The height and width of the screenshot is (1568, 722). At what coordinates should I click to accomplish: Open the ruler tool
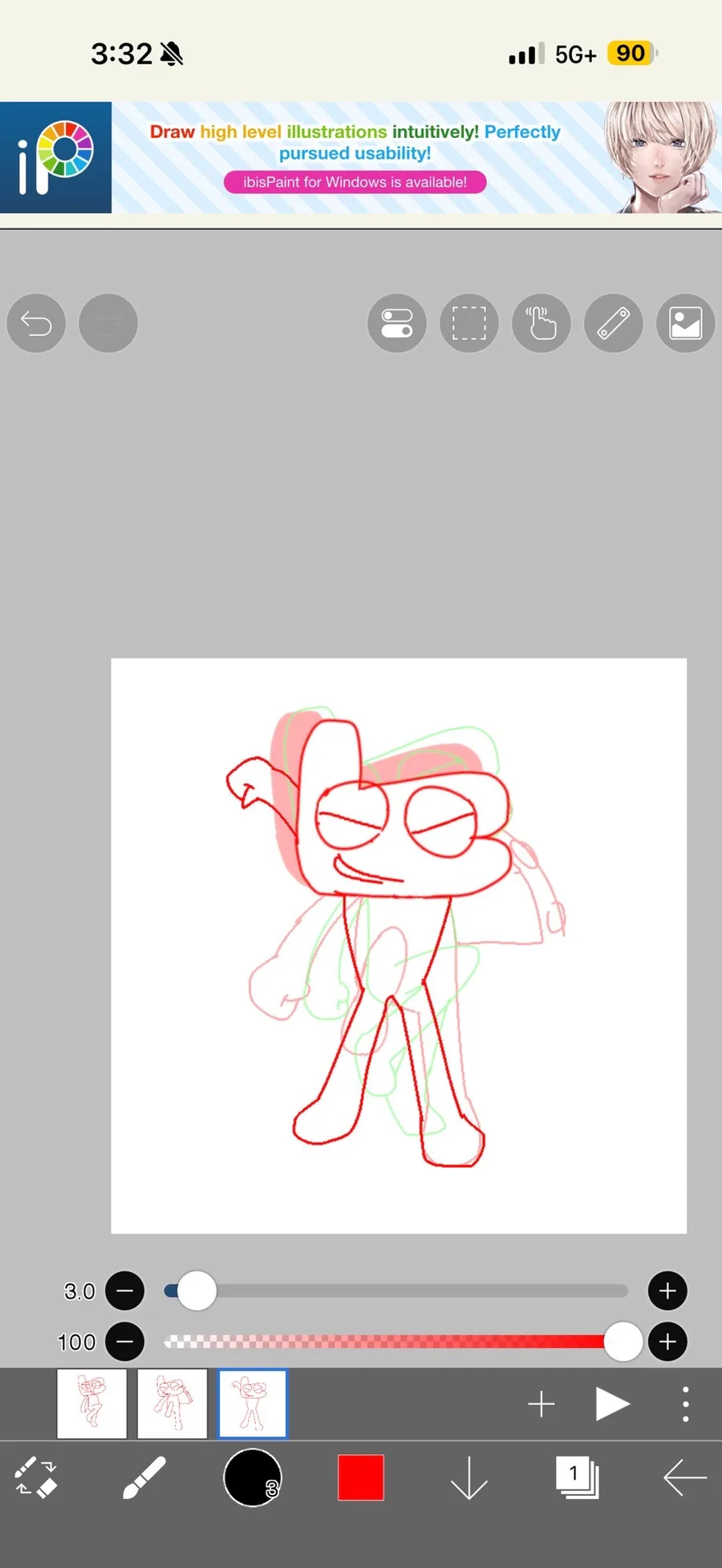614,323
